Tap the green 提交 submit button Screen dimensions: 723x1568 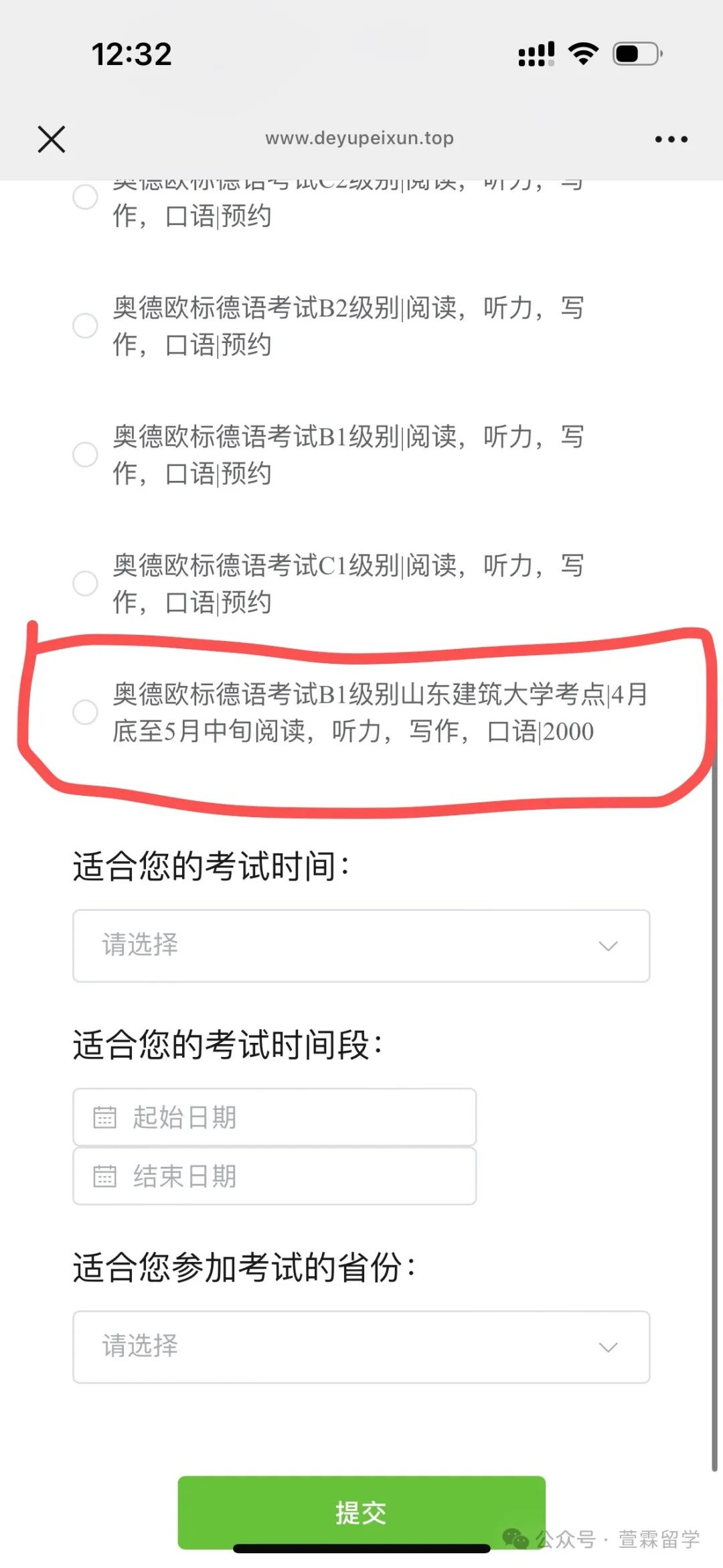(x=361, y=1512)
